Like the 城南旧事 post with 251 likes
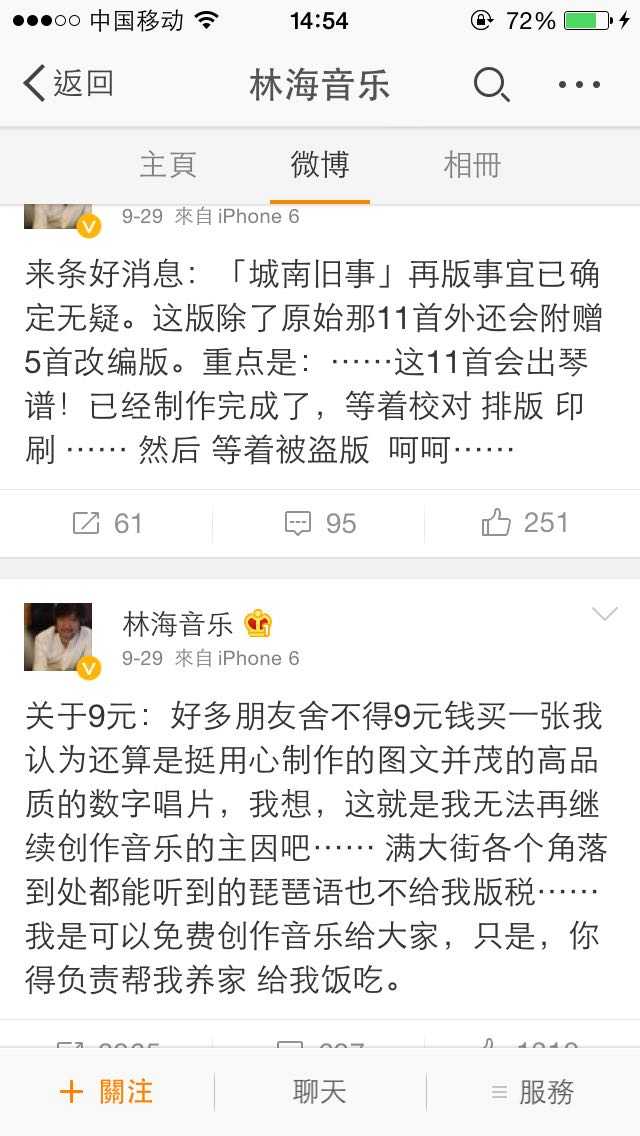 (x=525, y=523)
